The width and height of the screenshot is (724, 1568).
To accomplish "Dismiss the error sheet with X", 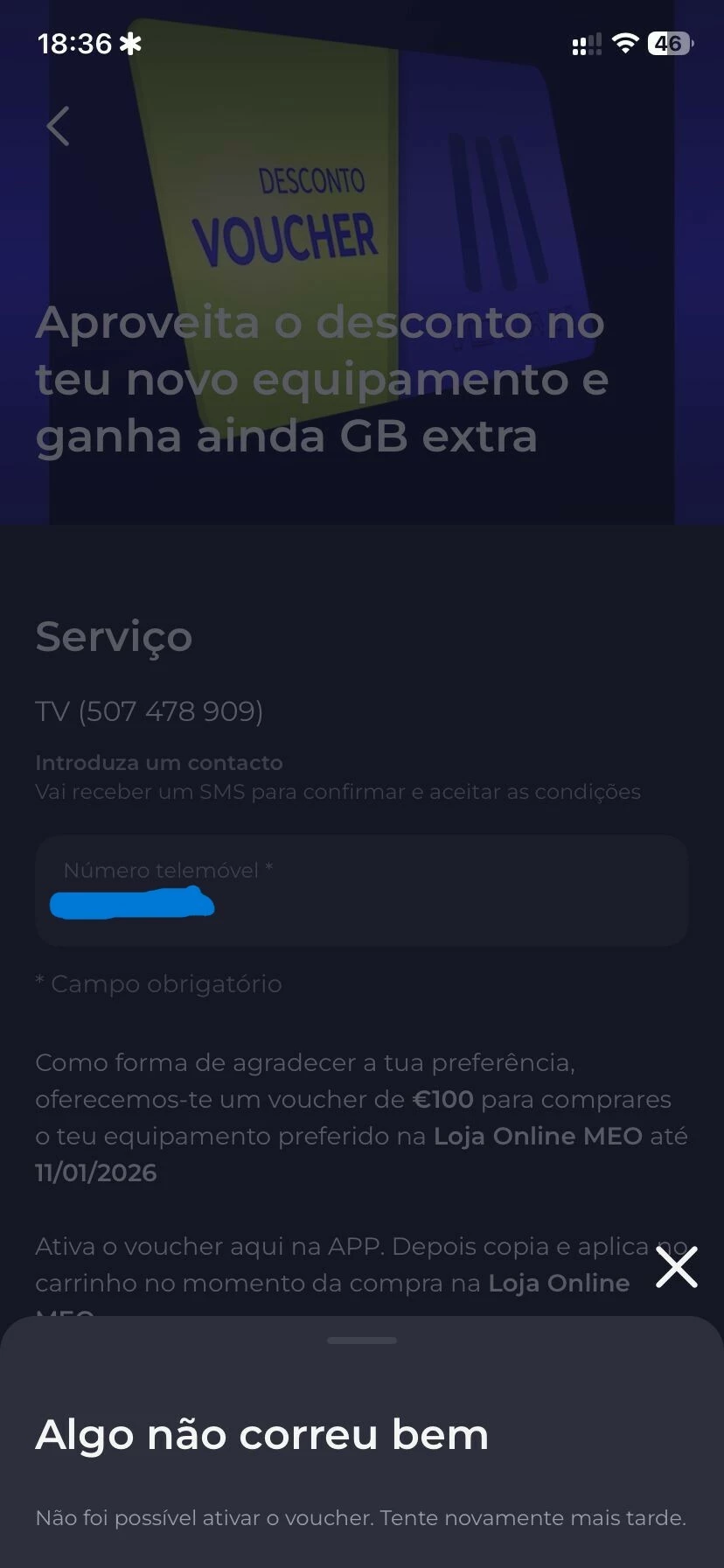I will click(676, 1267).
